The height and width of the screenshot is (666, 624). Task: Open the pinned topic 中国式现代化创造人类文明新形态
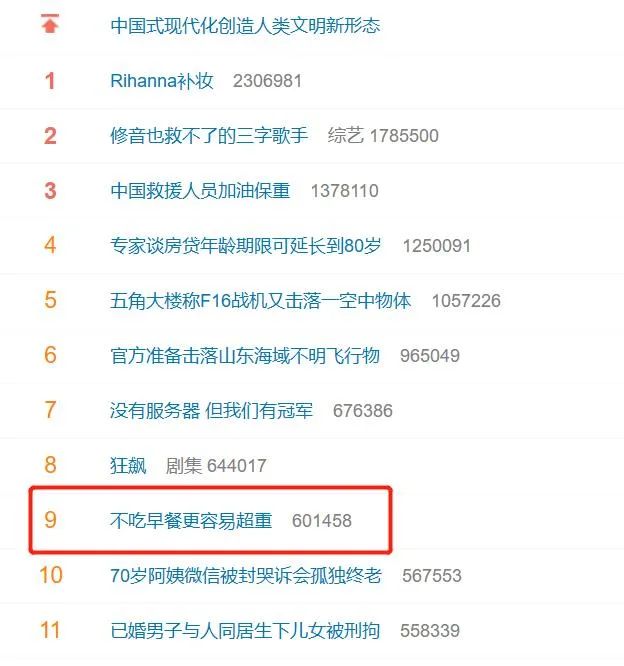[245, 26]
